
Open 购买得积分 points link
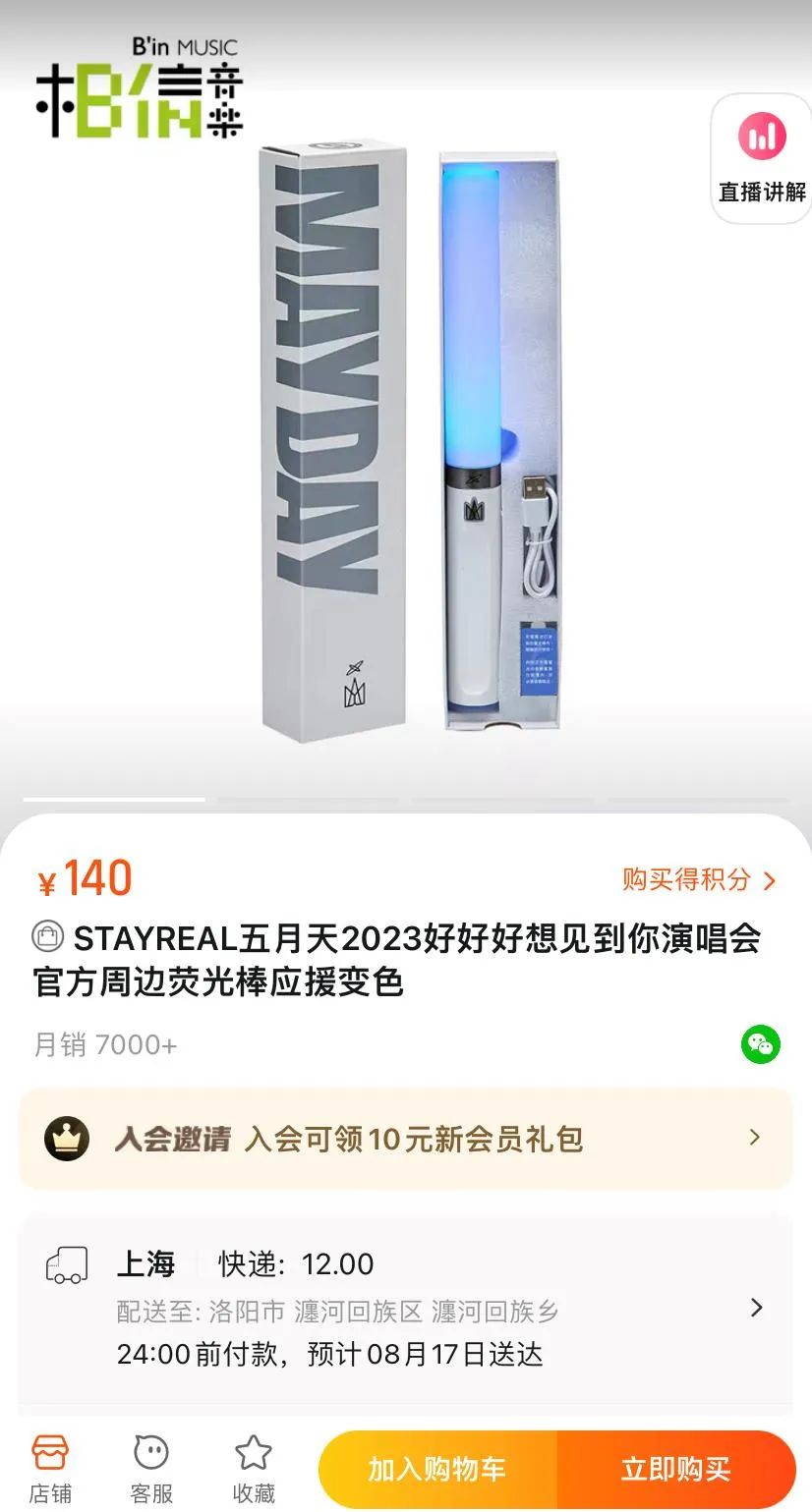tap(699, 879)
